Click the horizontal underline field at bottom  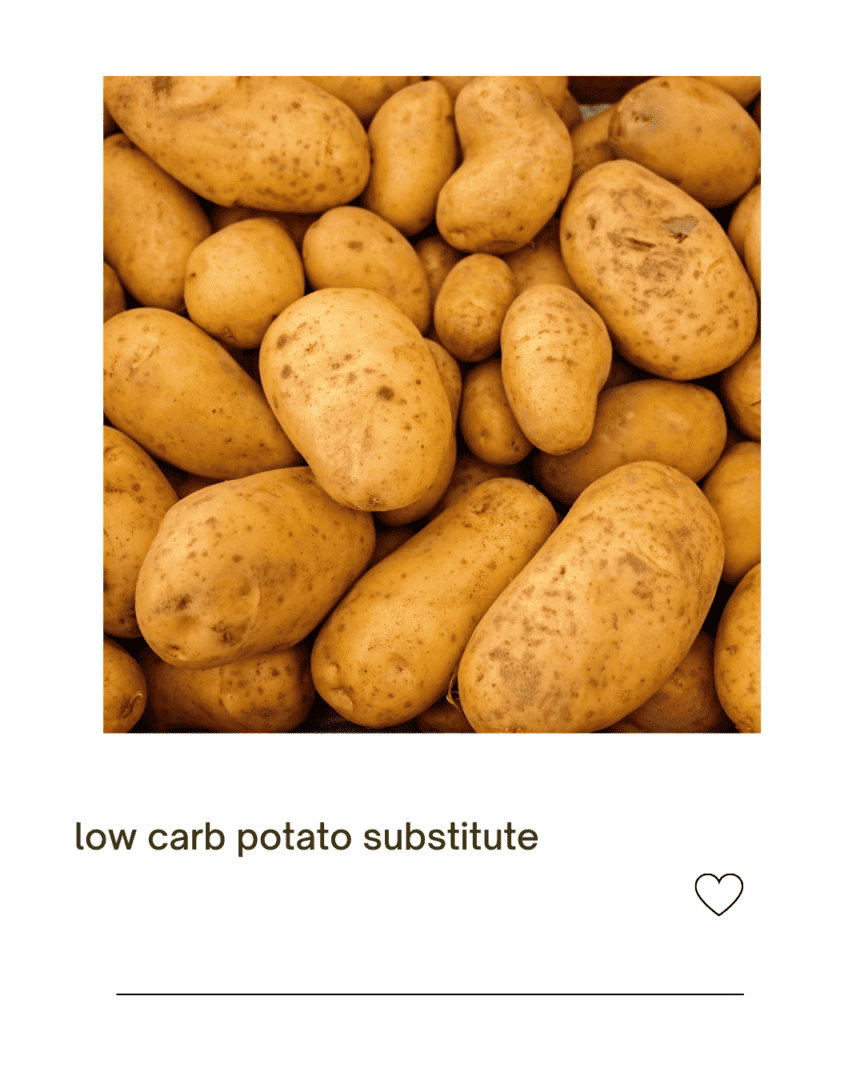pyautogui.click(x=430, y=996)
